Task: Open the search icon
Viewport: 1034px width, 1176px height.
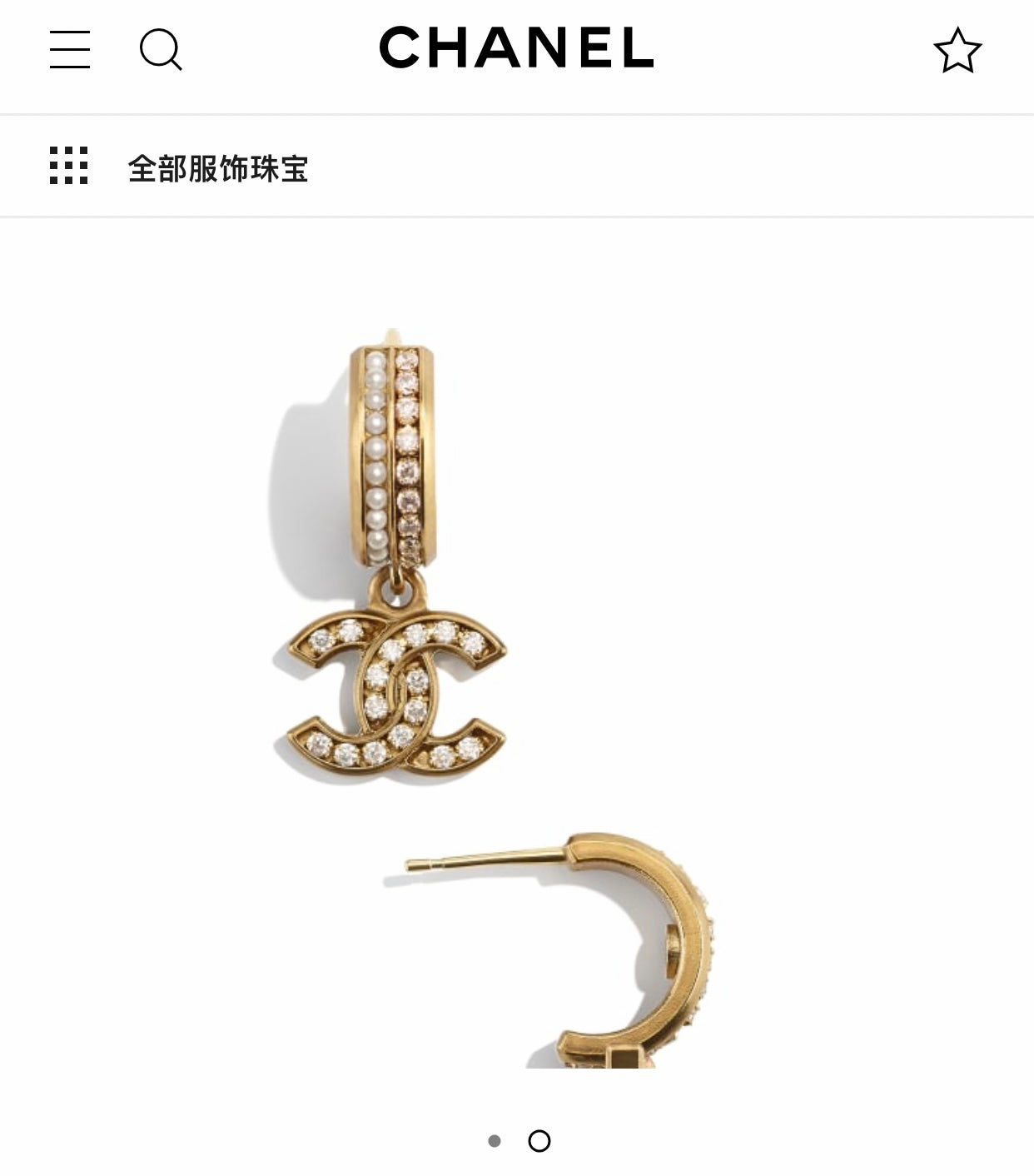Action: point(161,50)
